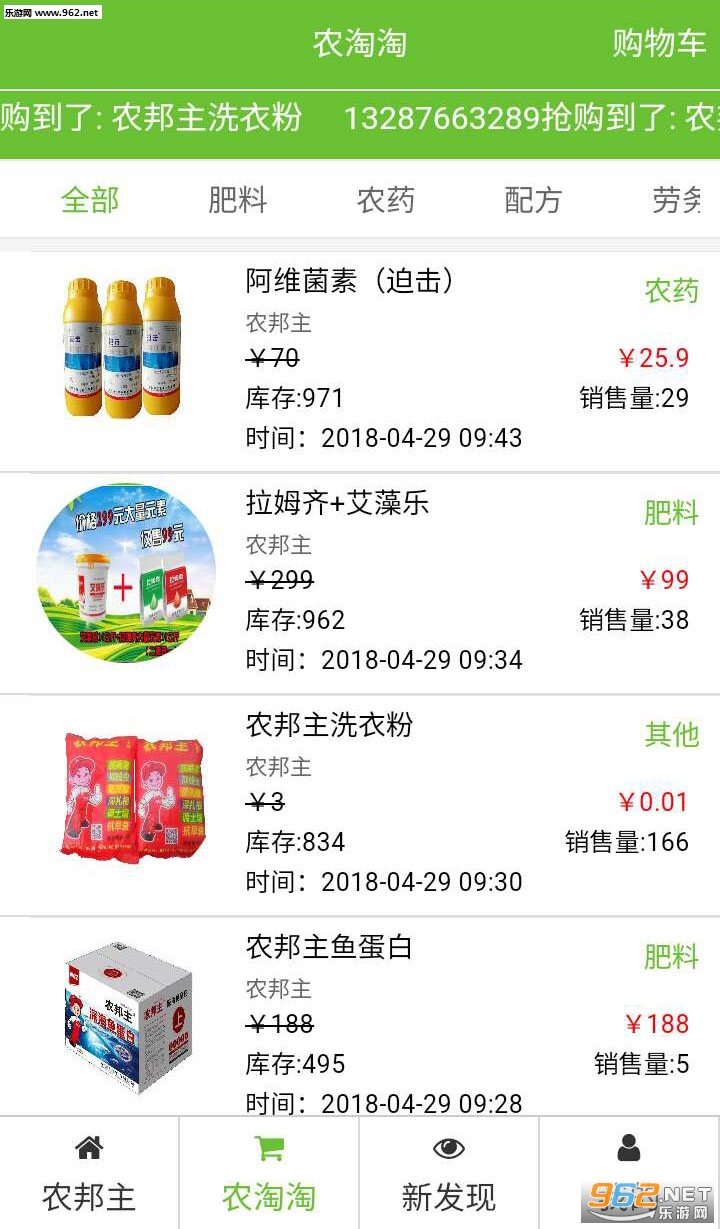
Task: Show the 配方 category tab
Action: [x=533, y=200]
